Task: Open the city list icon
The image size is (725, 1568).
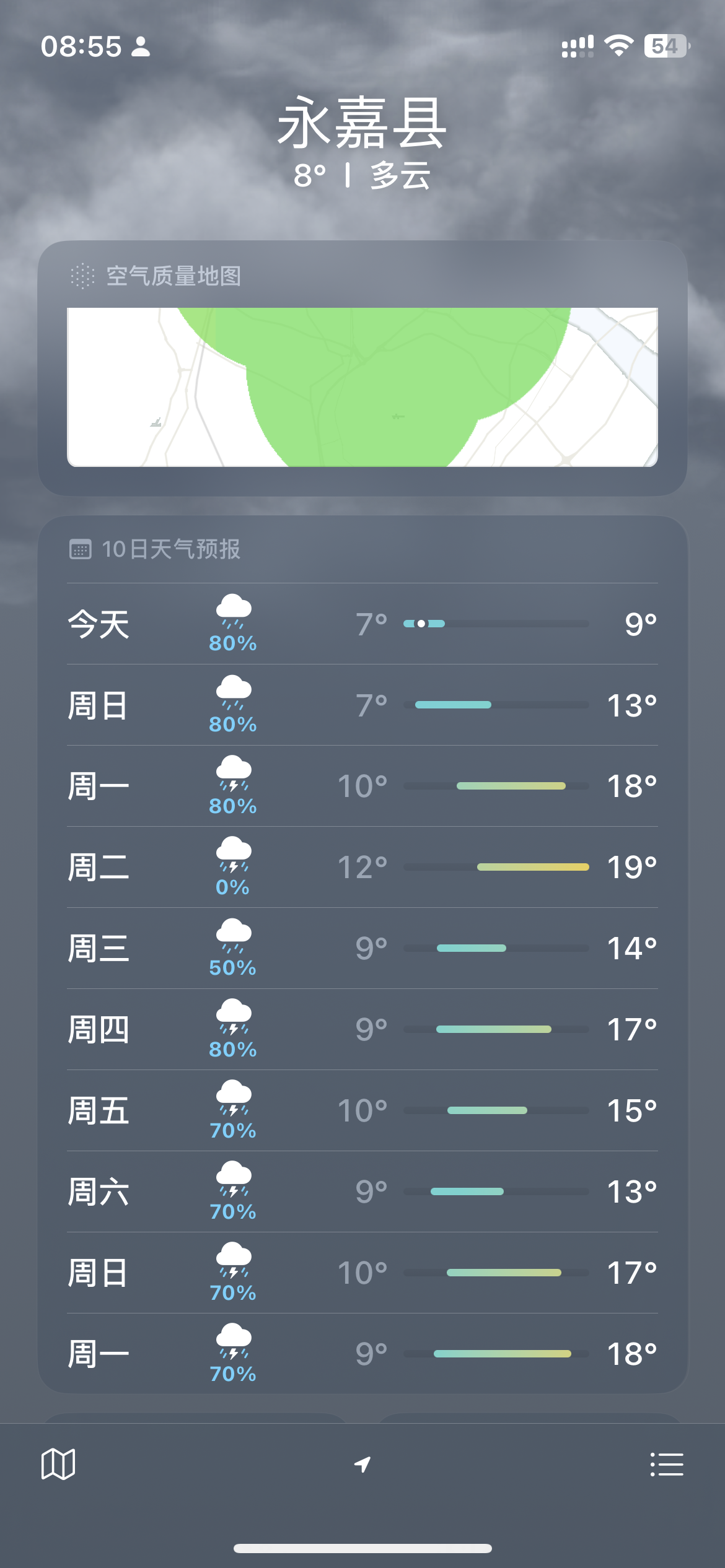Action: (x=667, y=1464)
